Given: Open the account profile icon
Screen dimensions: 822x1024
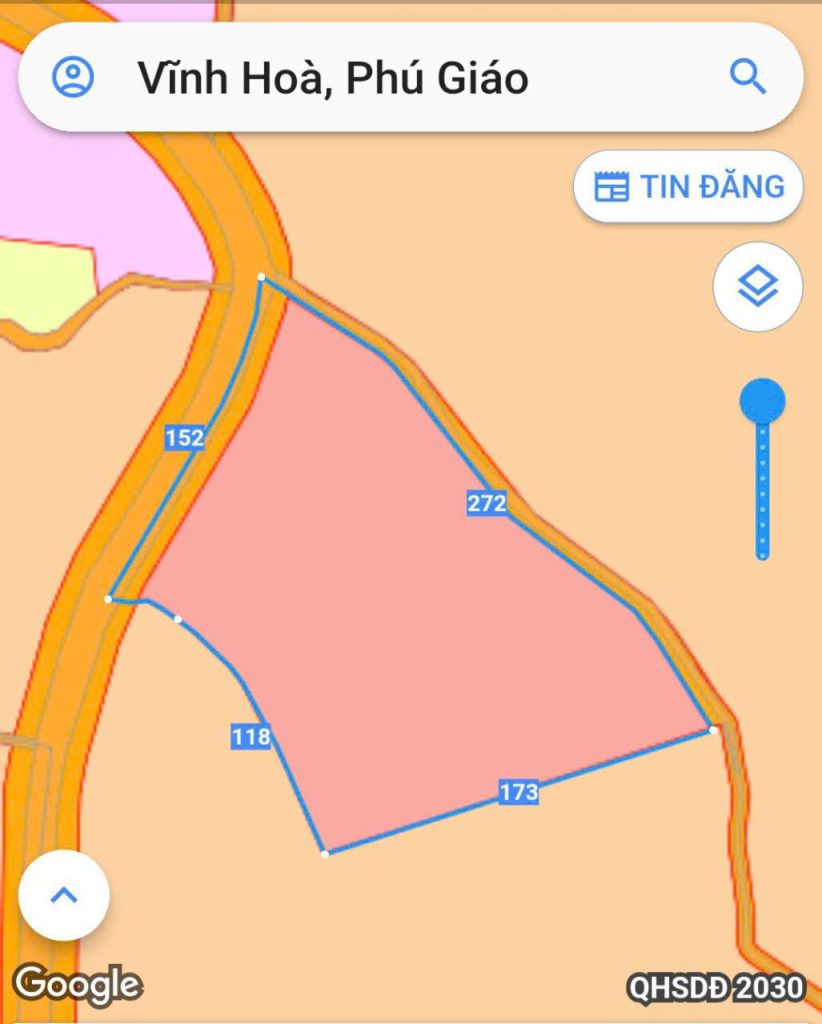Looking at the screenshot, I should click(x=73, y=76).
